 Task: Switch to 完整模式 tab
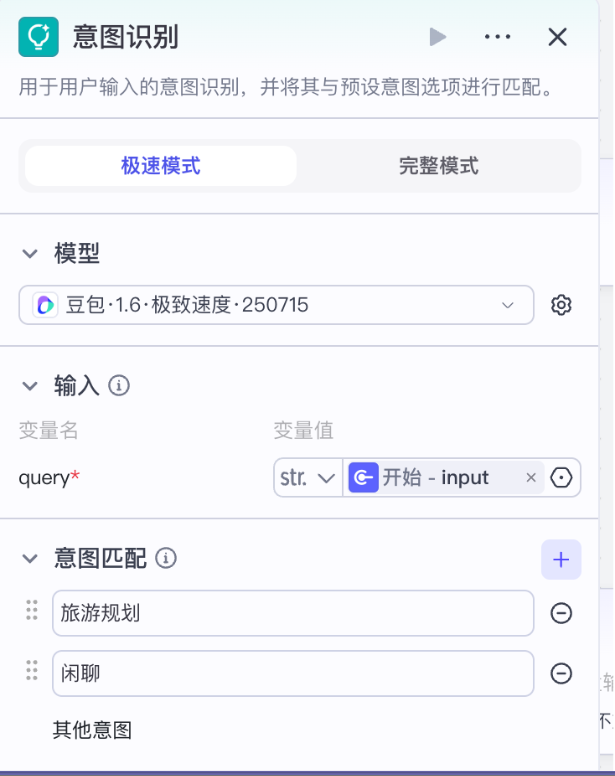pyautogui.click(x=438, y=166)
